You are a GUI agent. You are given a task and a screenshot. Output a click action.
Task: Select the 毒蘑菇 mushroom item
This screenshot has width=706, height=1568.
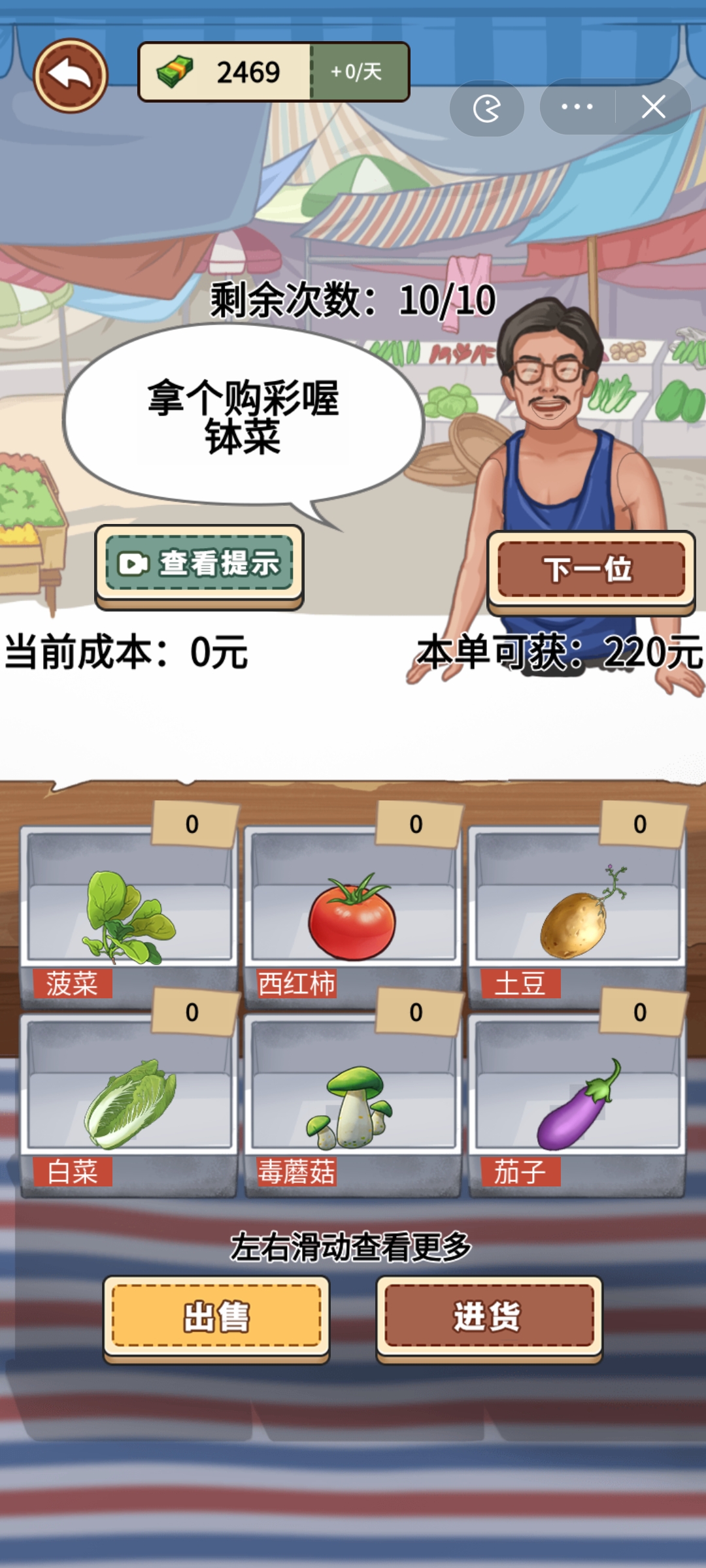coord(350,1104)
